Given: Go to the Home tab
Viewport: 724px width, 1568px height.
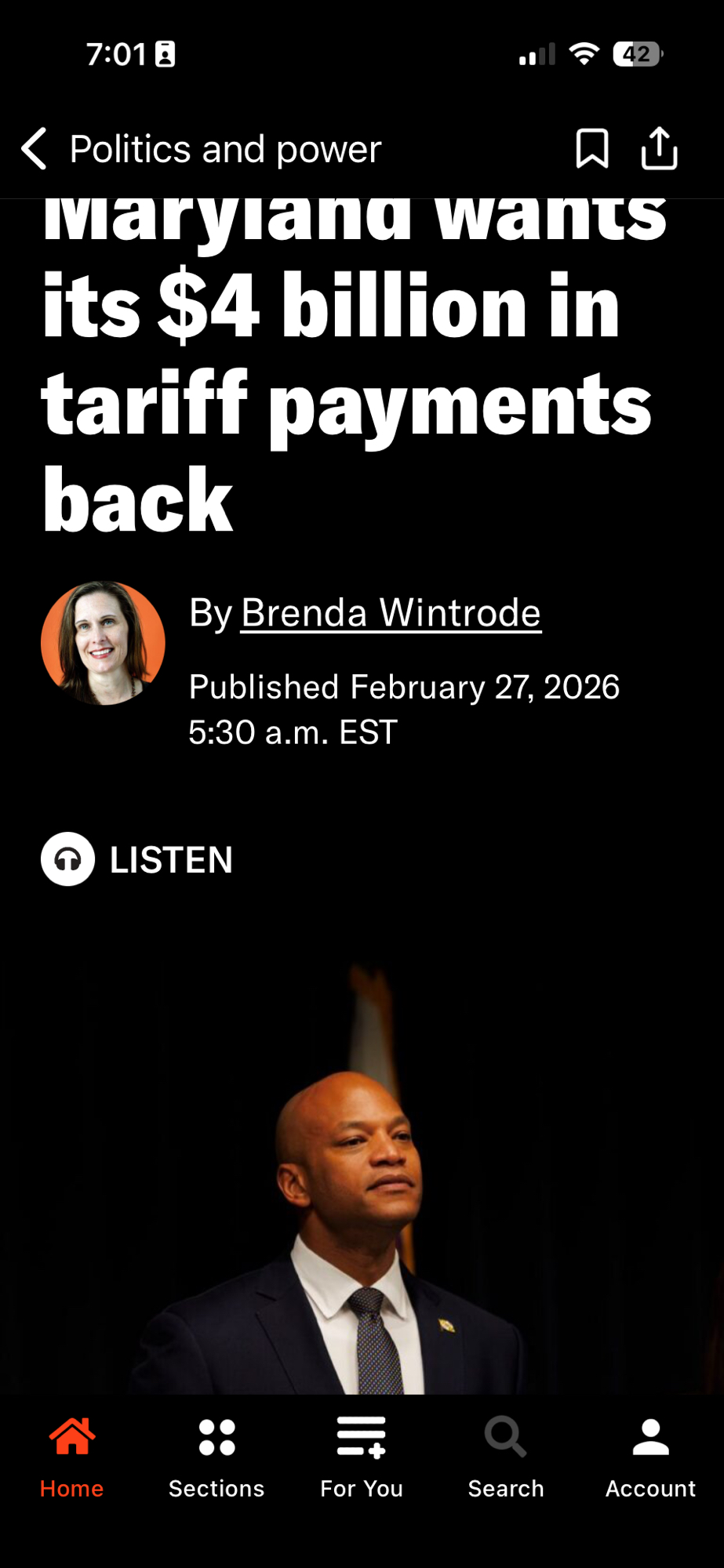Looking at the screenshot, I should pos(71,1457).
